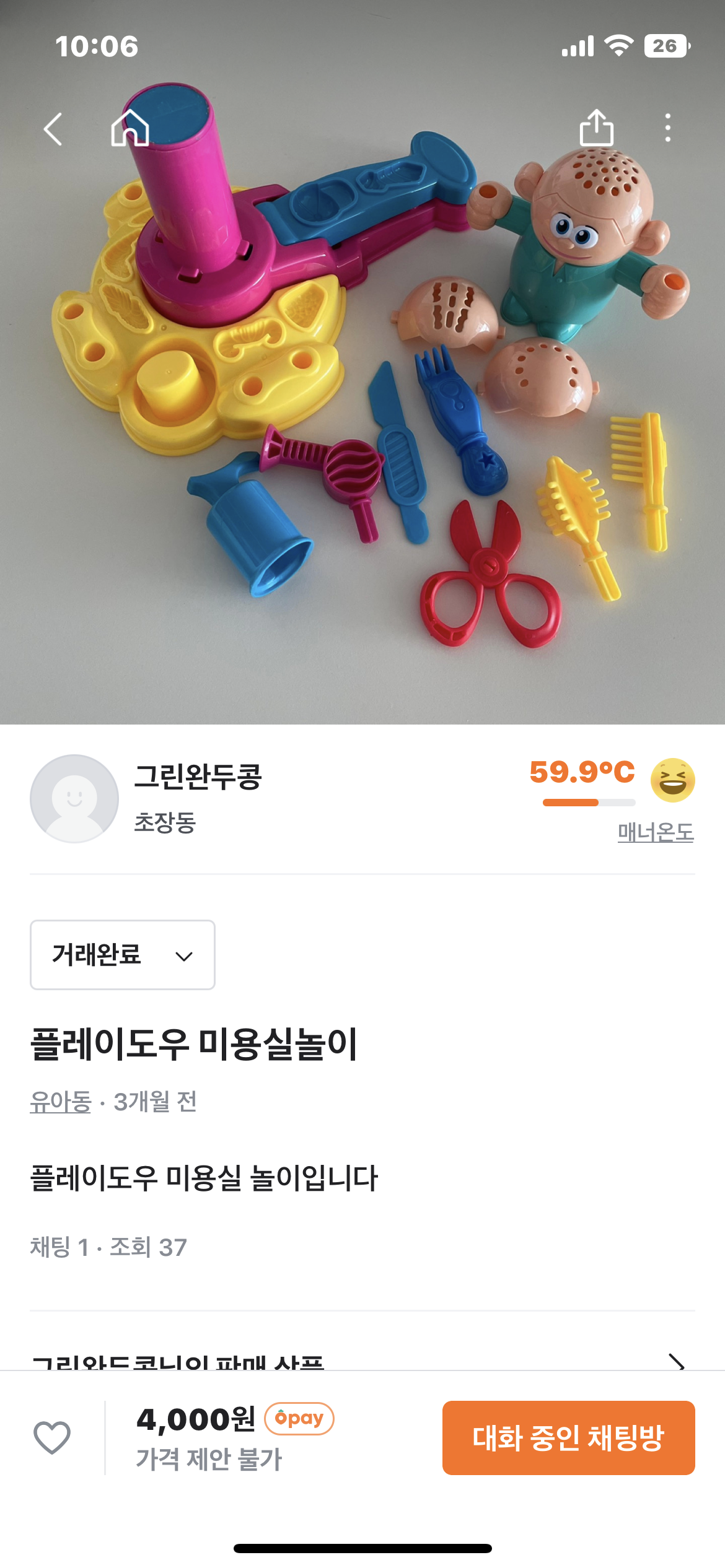Open seller 그린완두콩's profile
The width and height of the screenshot is (725, 1568).
198,777
